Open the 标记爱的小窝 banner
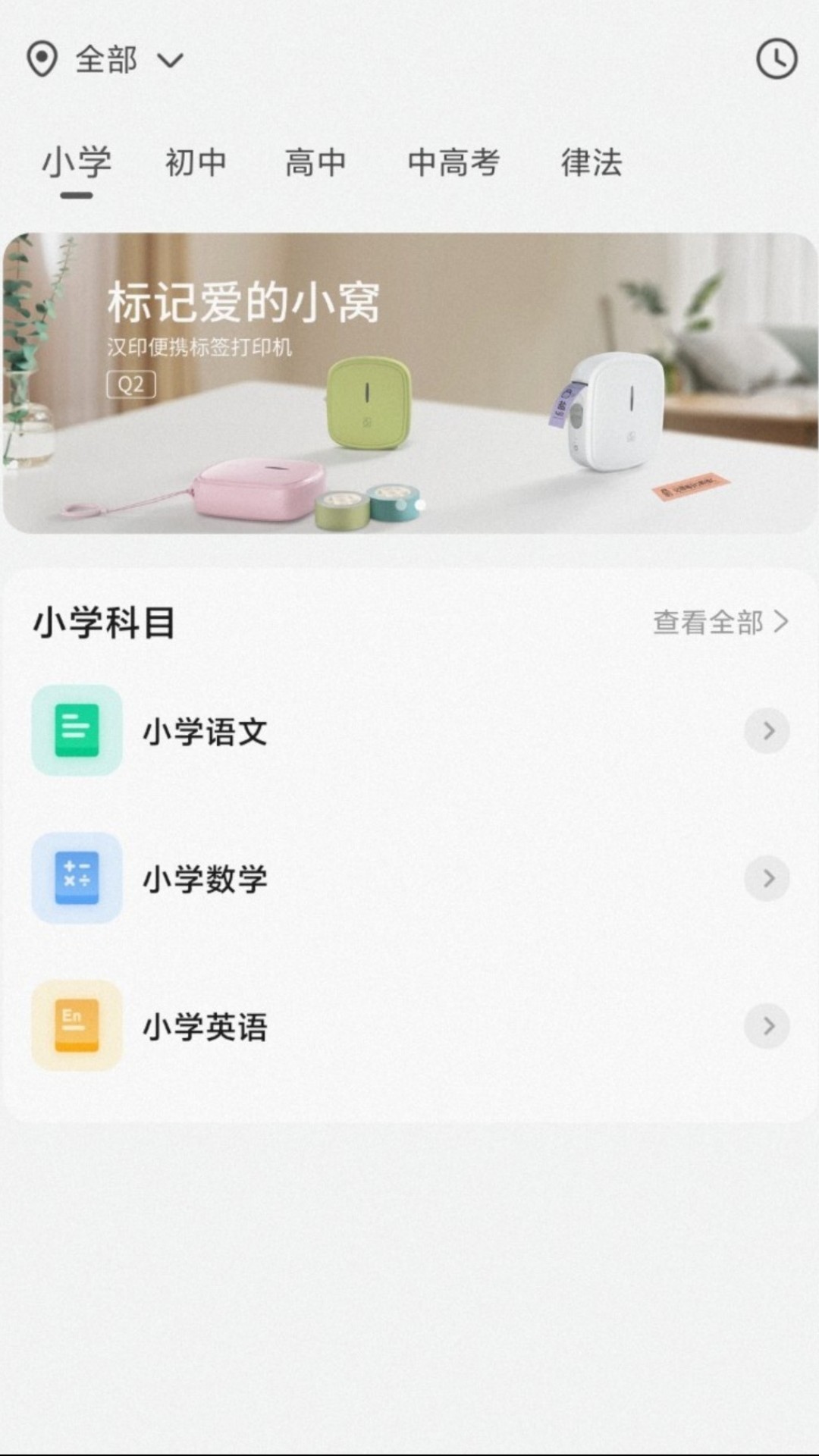Image resolution: width=819 pixels, height=1456 pixels. (x=409, y=383)
